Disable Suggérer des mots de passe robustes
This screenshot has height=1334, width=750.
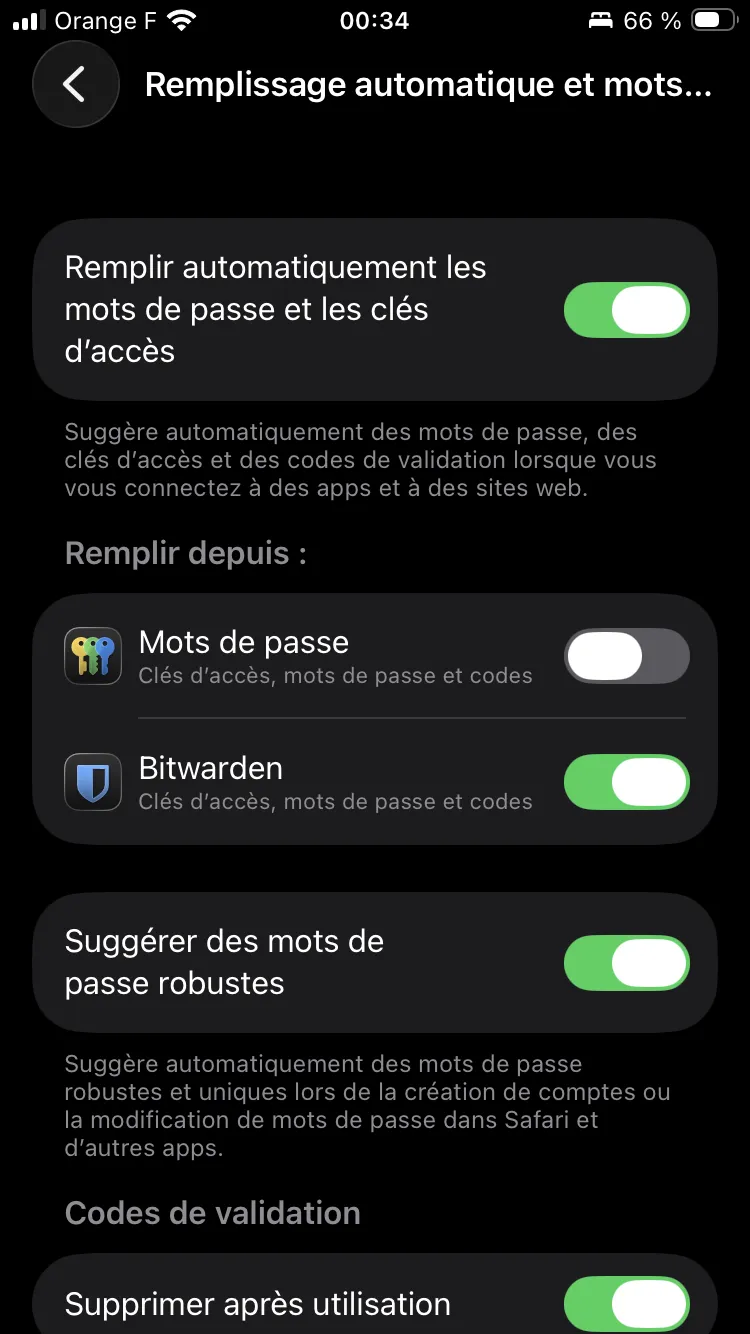click(626, 962)
